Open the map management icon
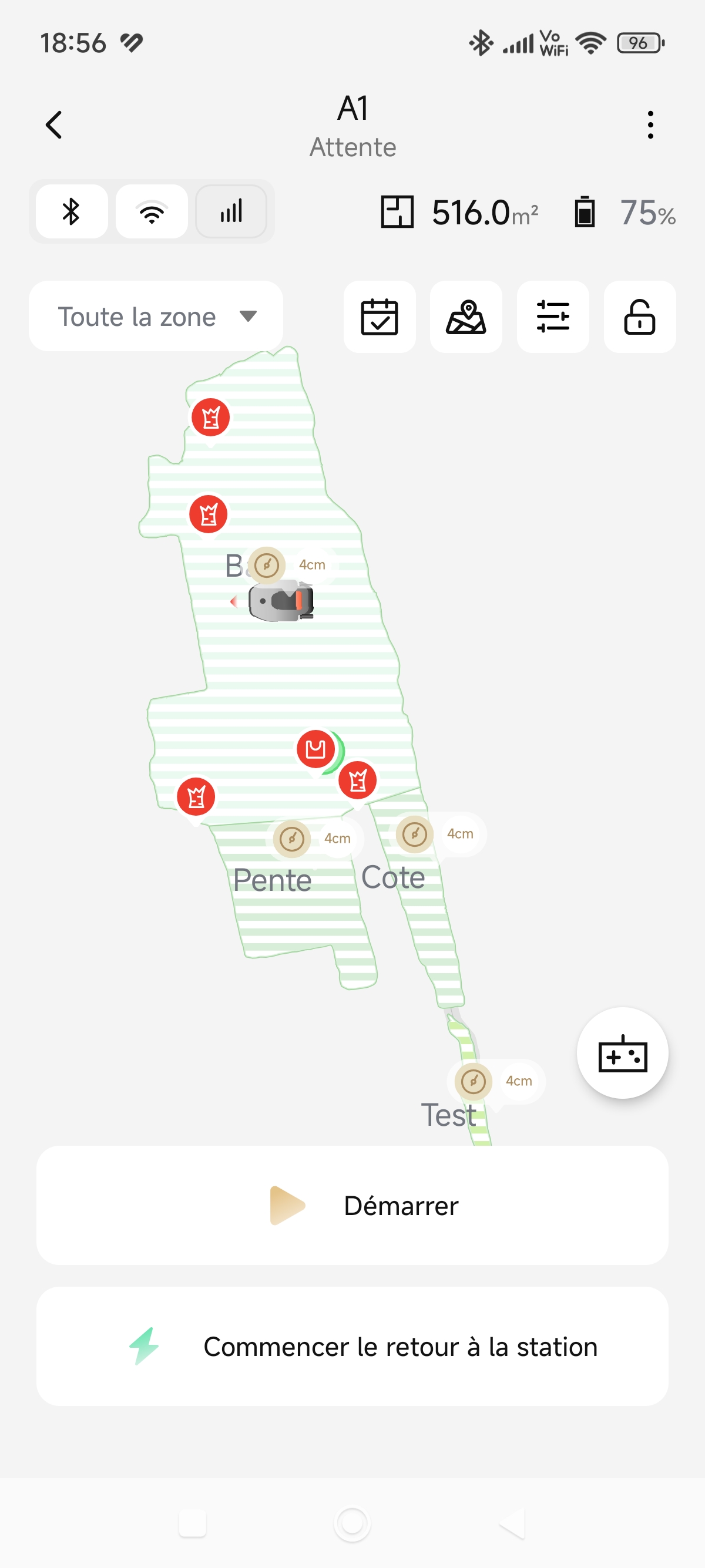The width and height of the screenshot is (705, 1568). tap(466, 317)
